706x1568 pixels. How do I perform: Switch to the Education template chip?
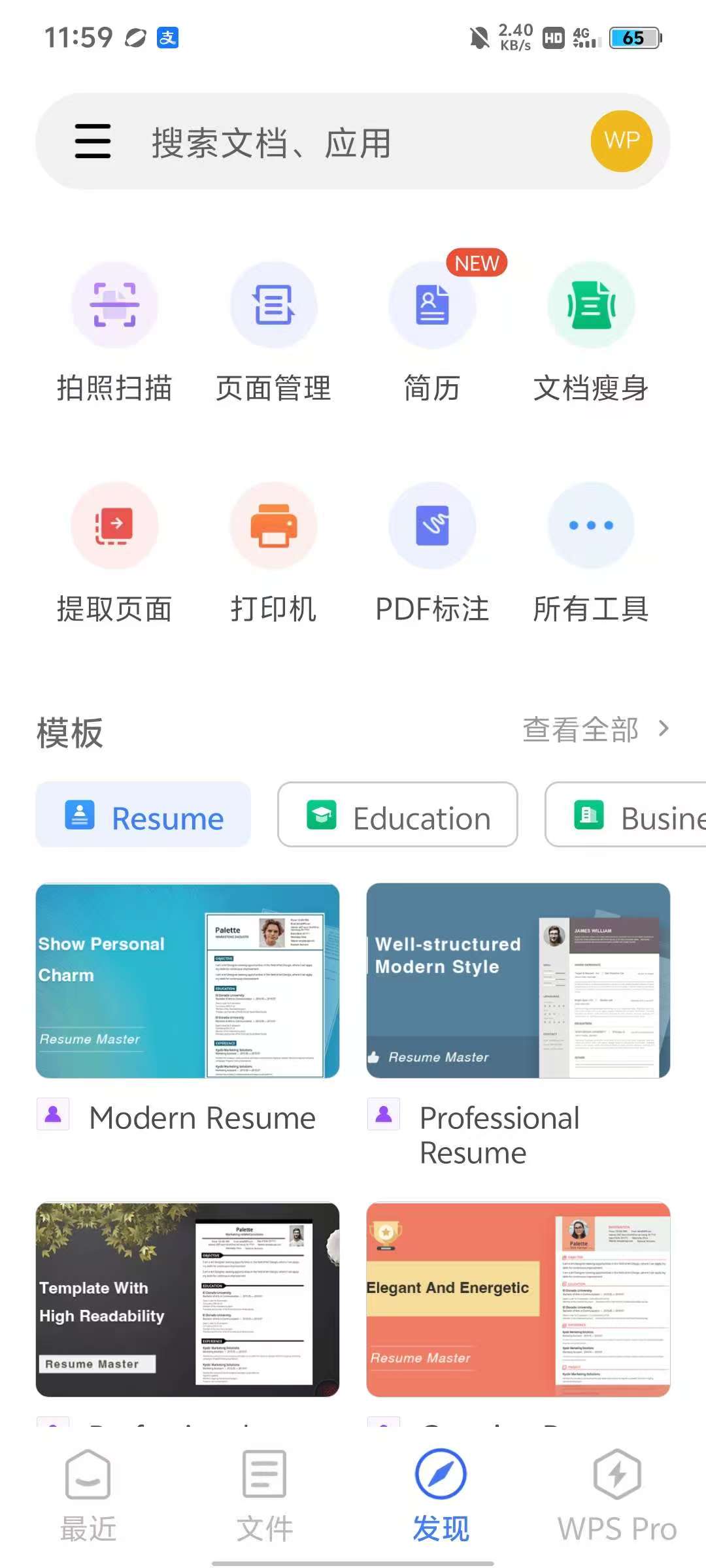pos(397,815)
